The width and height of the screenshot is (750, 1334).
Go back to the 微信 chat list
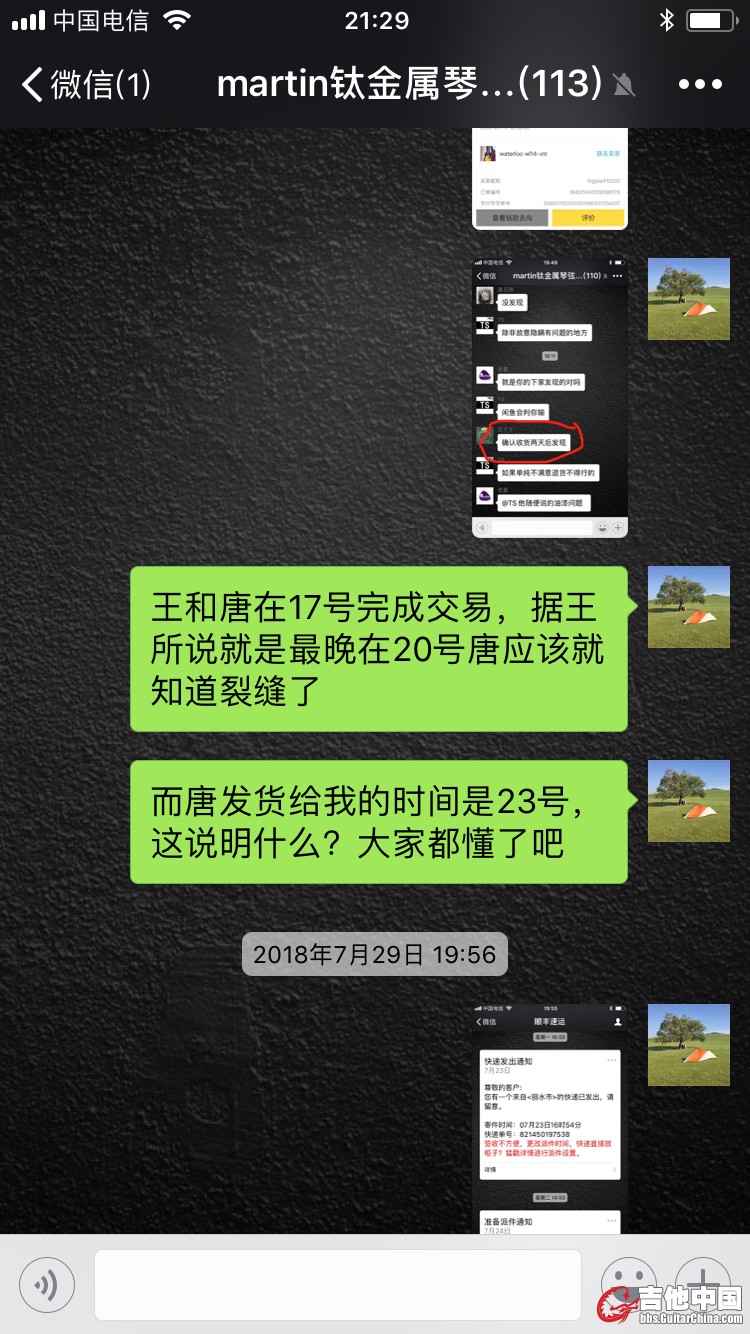(85, 85)
